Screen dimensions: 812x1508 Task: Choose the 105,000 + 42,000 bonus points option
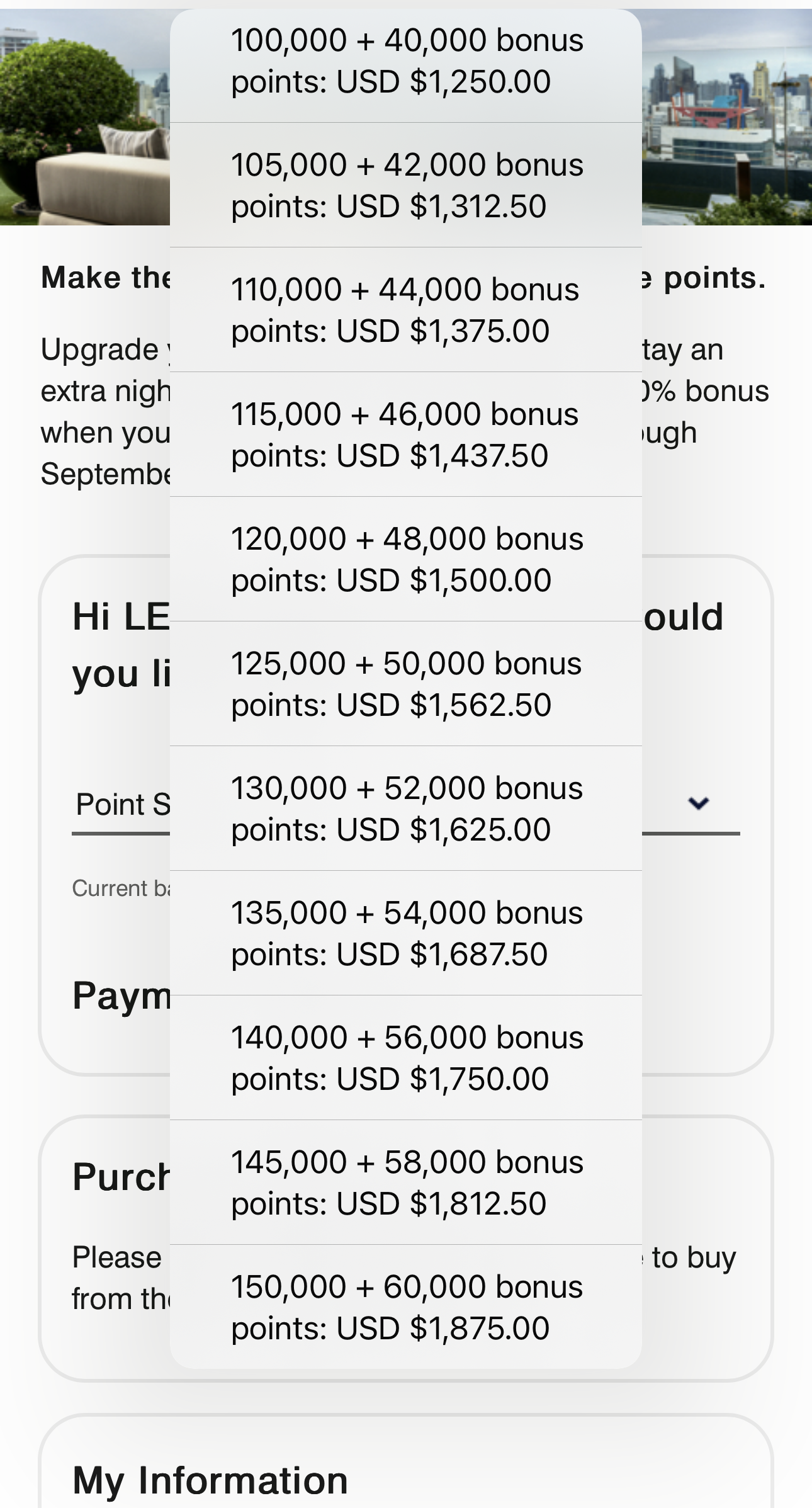click(x=406, y=185)
